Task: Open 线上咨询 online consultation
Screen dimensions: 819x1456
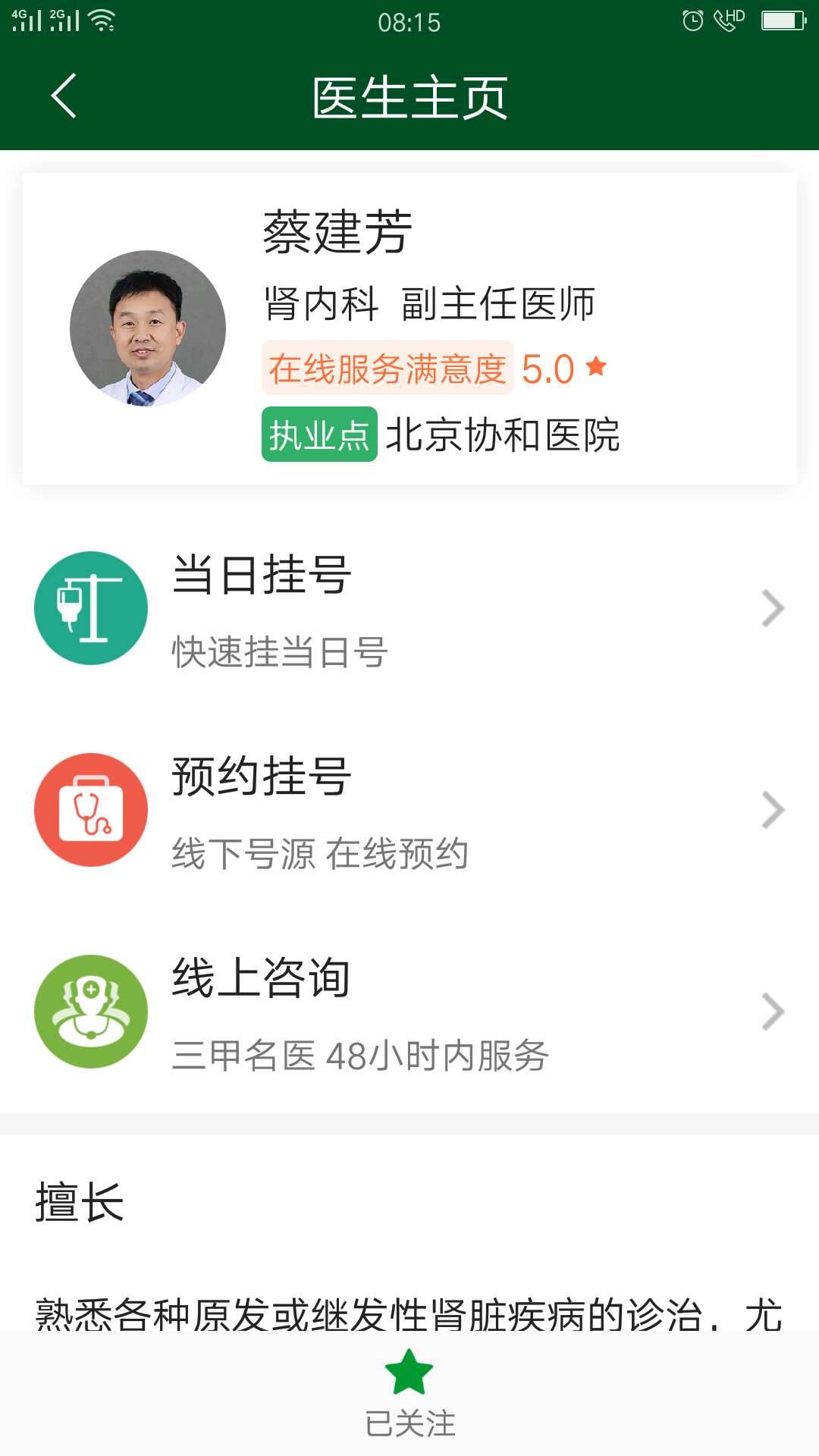Action: 409,1012
